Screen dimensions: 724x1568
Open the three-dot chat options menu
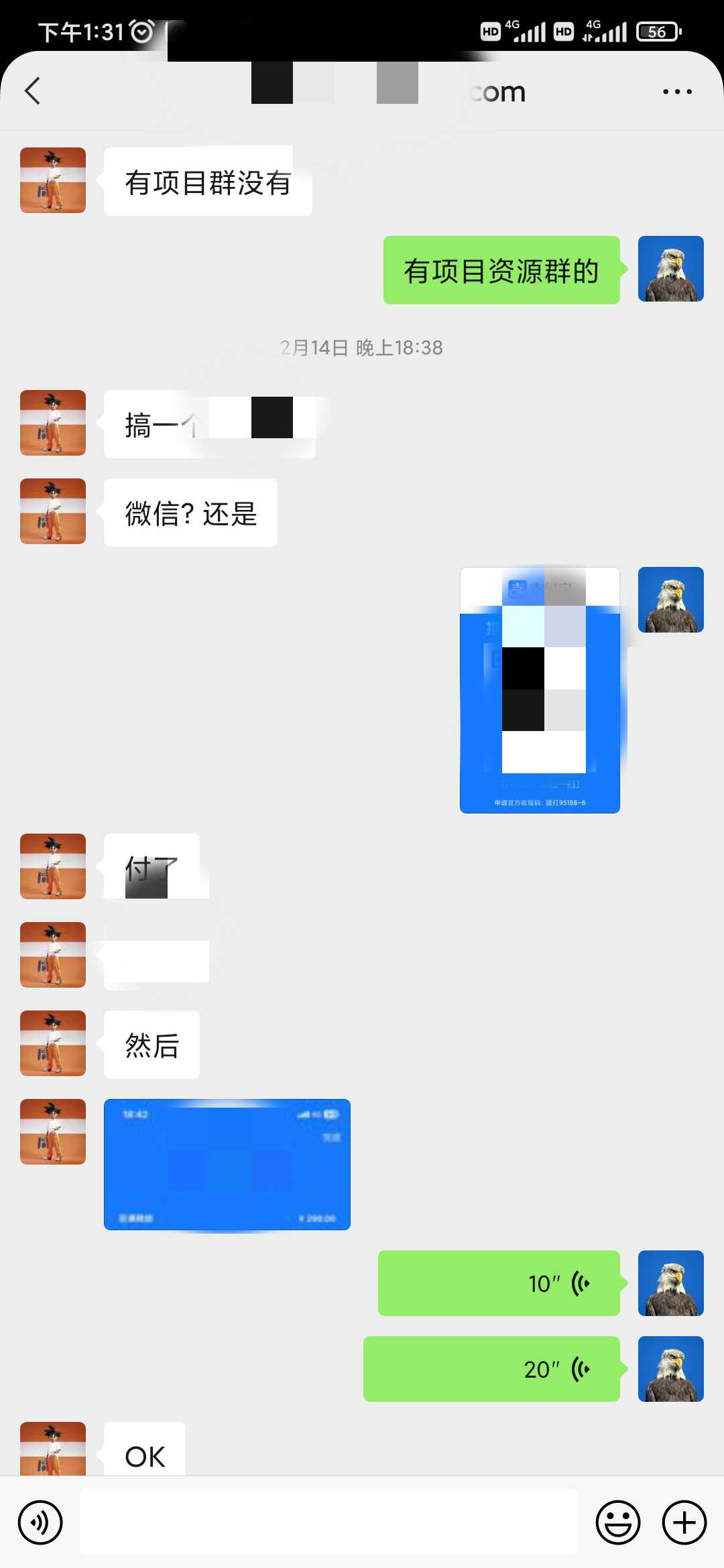click(677, 91)
